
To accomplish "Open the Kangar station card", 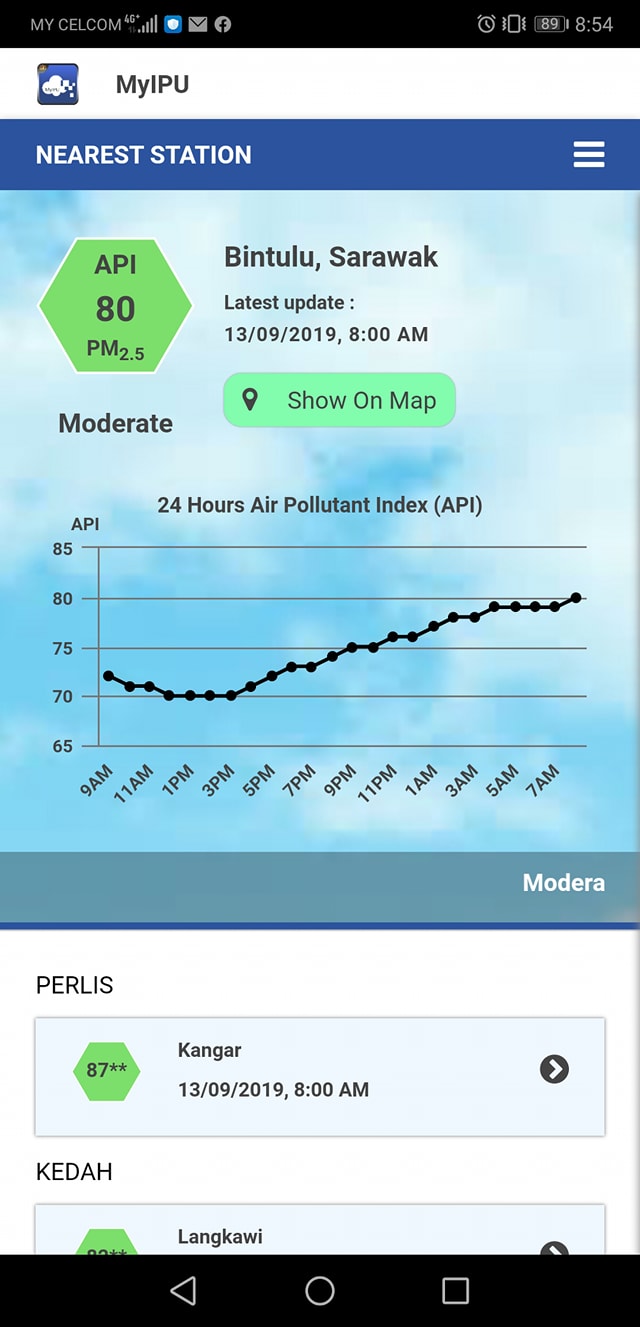I will 320,1077.
